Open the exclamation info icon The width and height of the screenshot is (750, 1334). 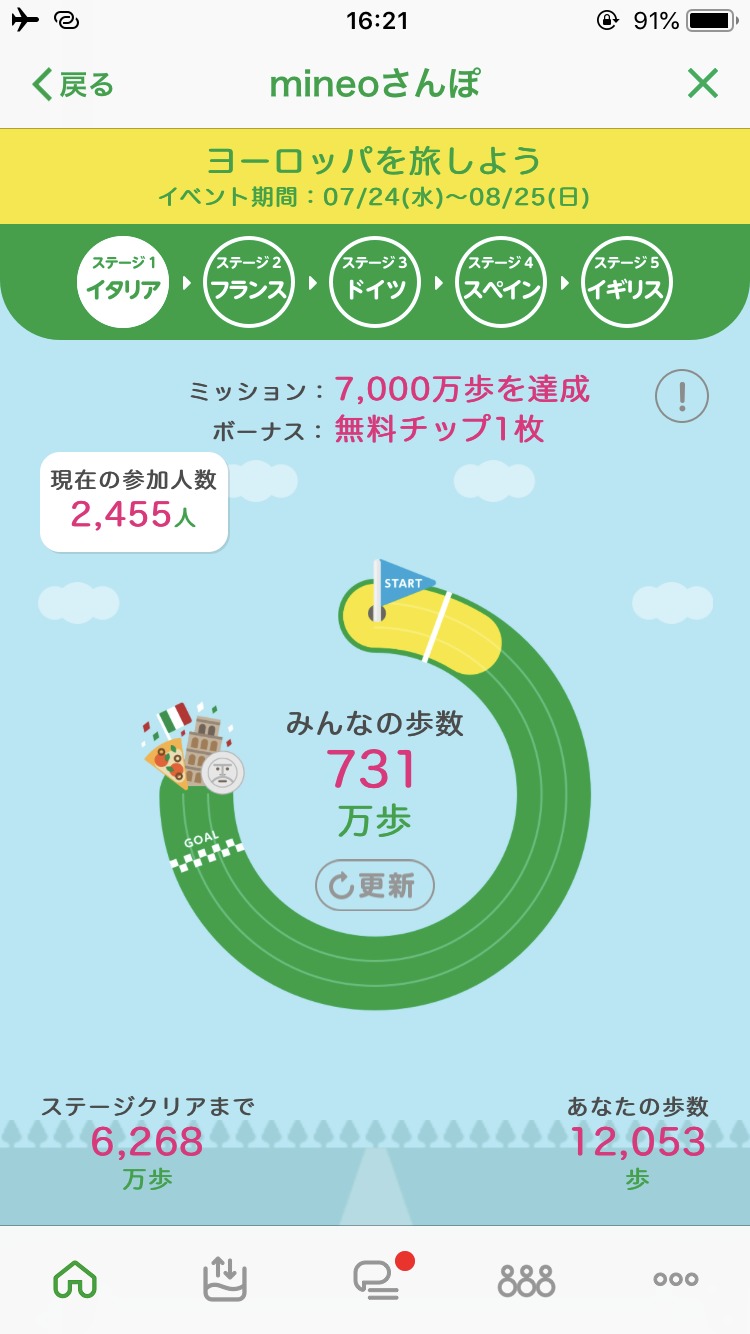click(682, 397)
